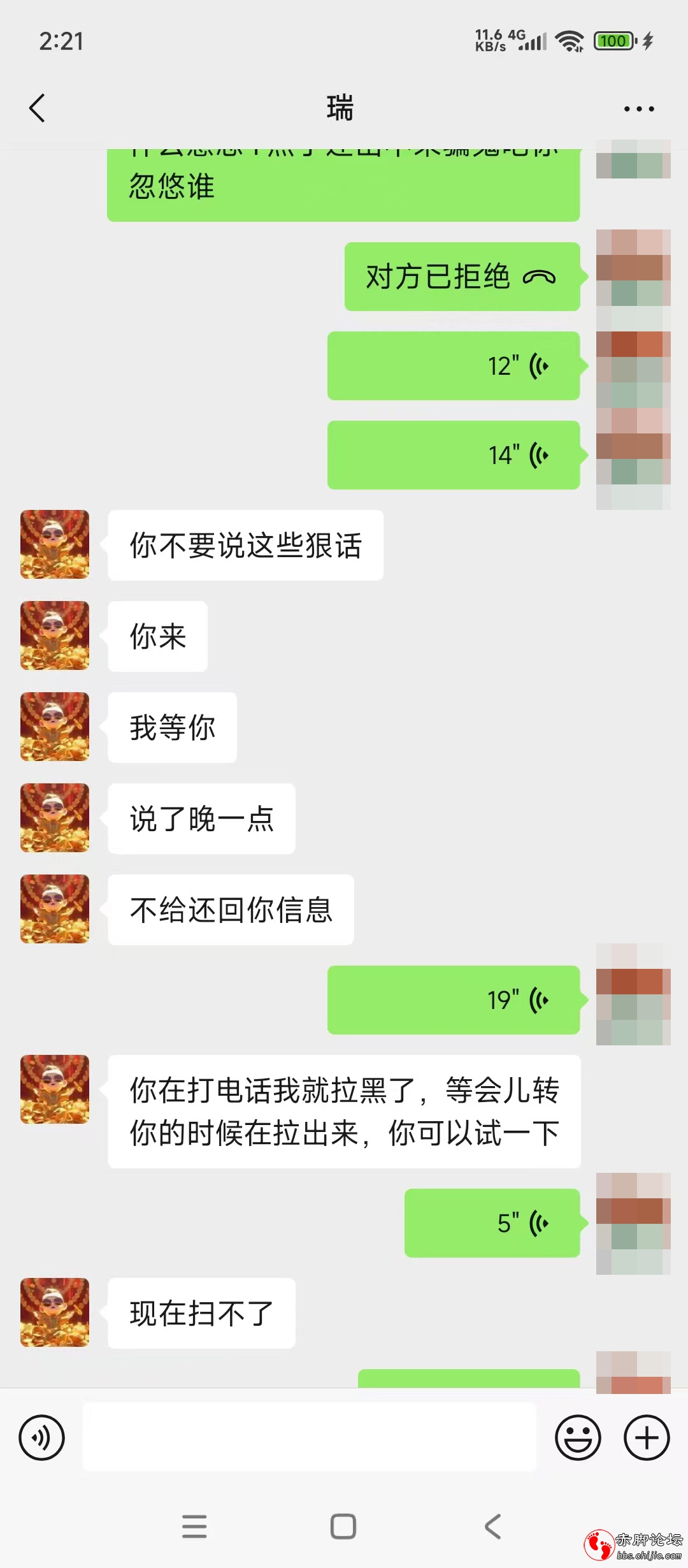688x1568 pixels.
Task: Tap the phone icon in '对方已拒绝' message
Action: tap(541, 276)
